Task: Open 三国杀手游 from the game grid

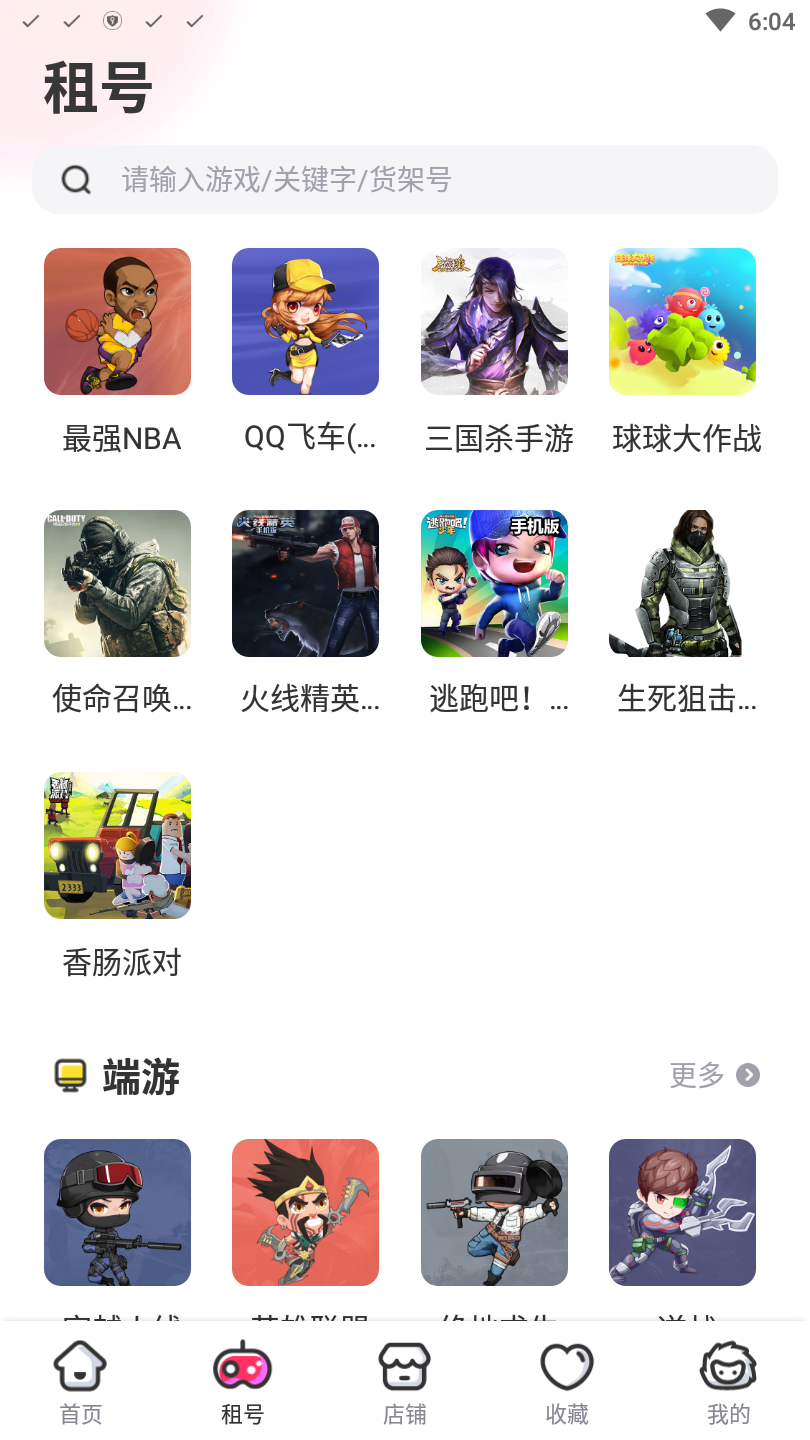Action: (x=494, y=321)
